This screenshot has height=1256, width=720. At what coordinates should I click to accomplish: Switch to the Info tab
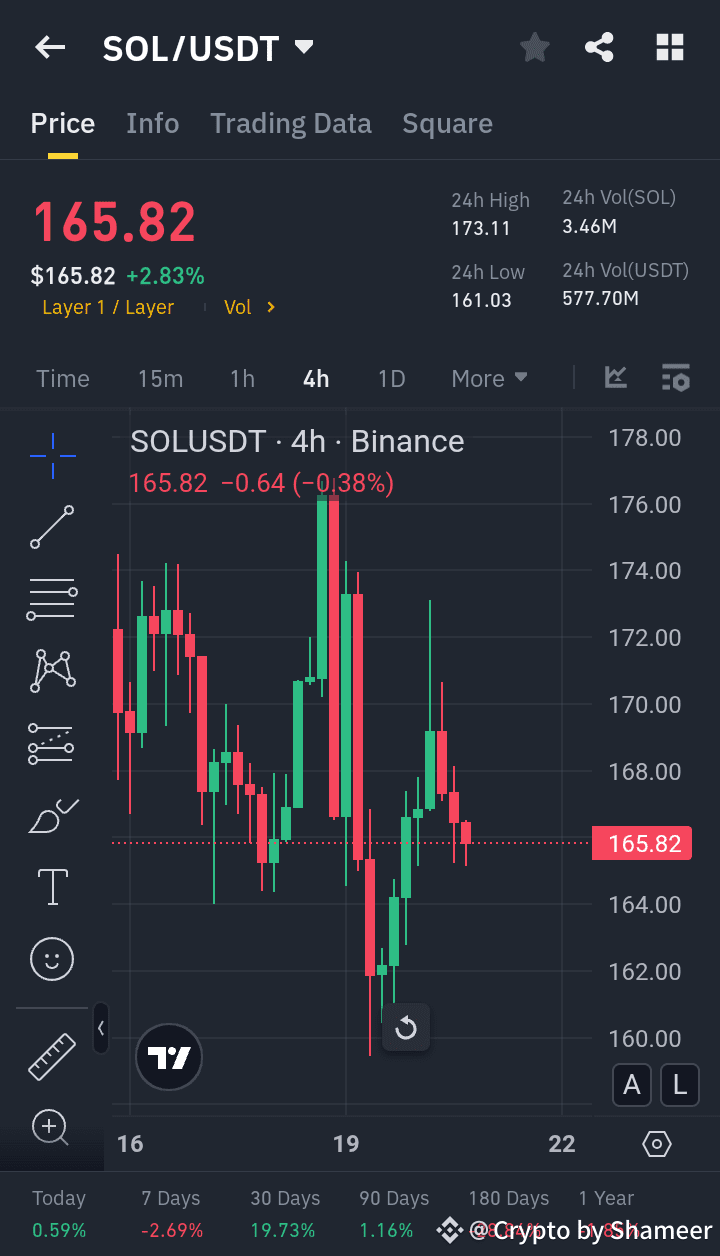pos(152,122)
